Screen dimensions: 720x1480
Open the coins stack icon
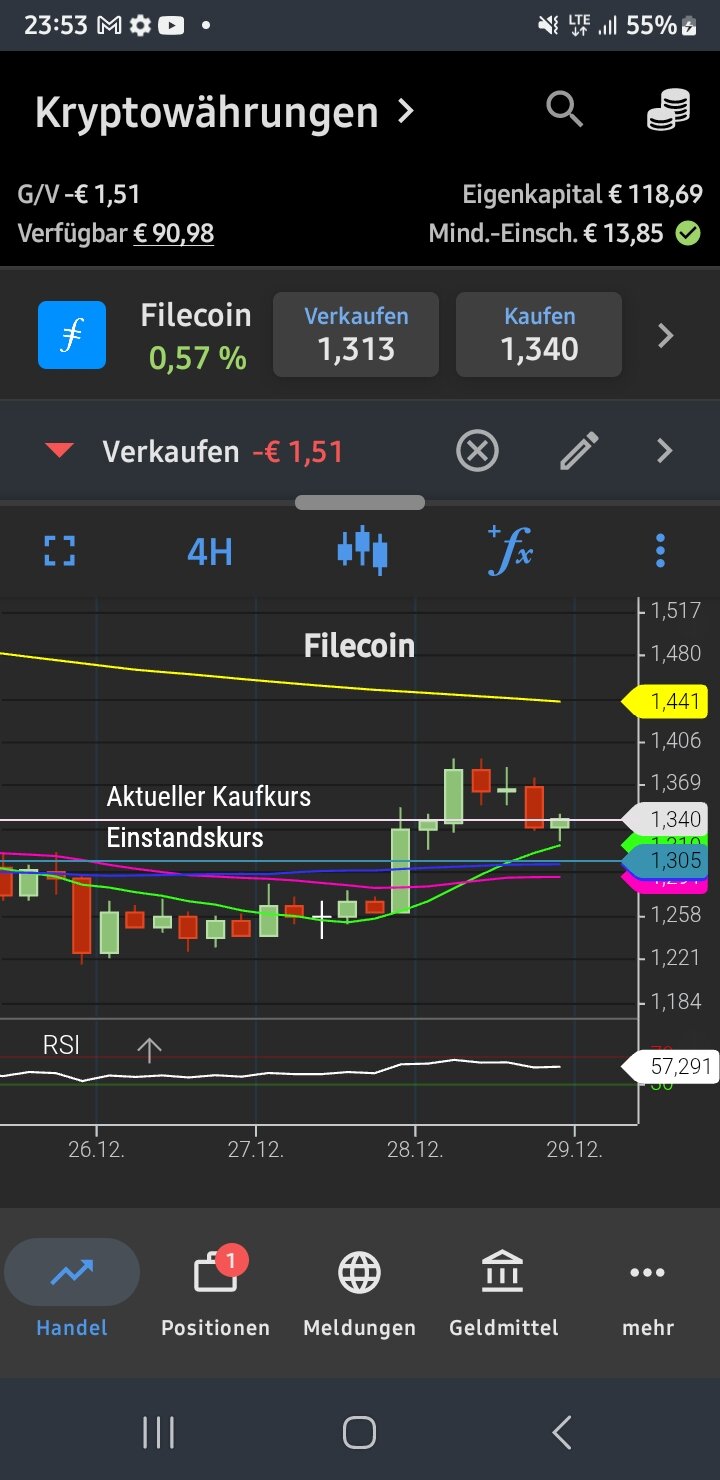point(668,110)
